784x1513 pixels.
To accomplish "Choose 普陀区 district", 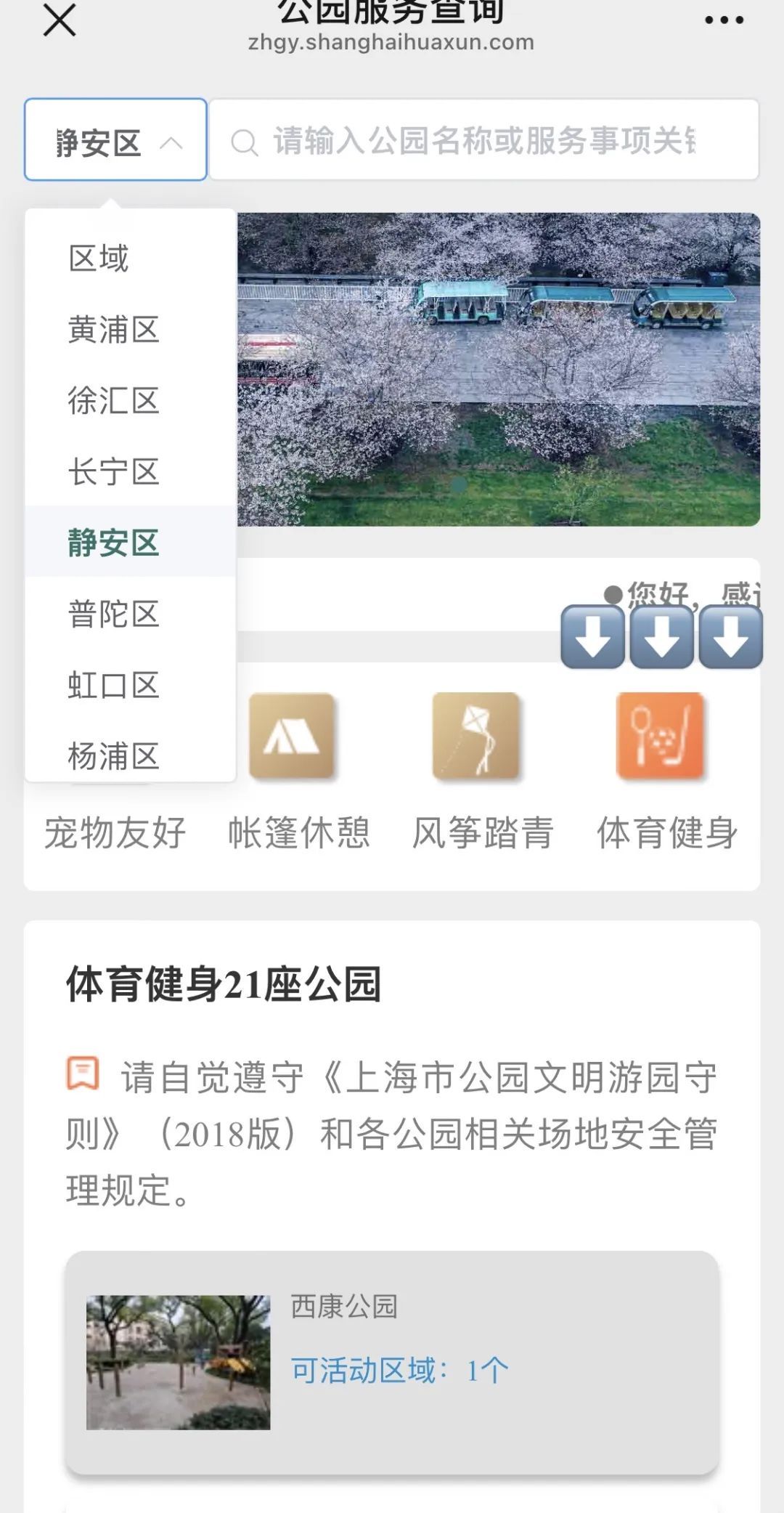I will tap(113, 614).
